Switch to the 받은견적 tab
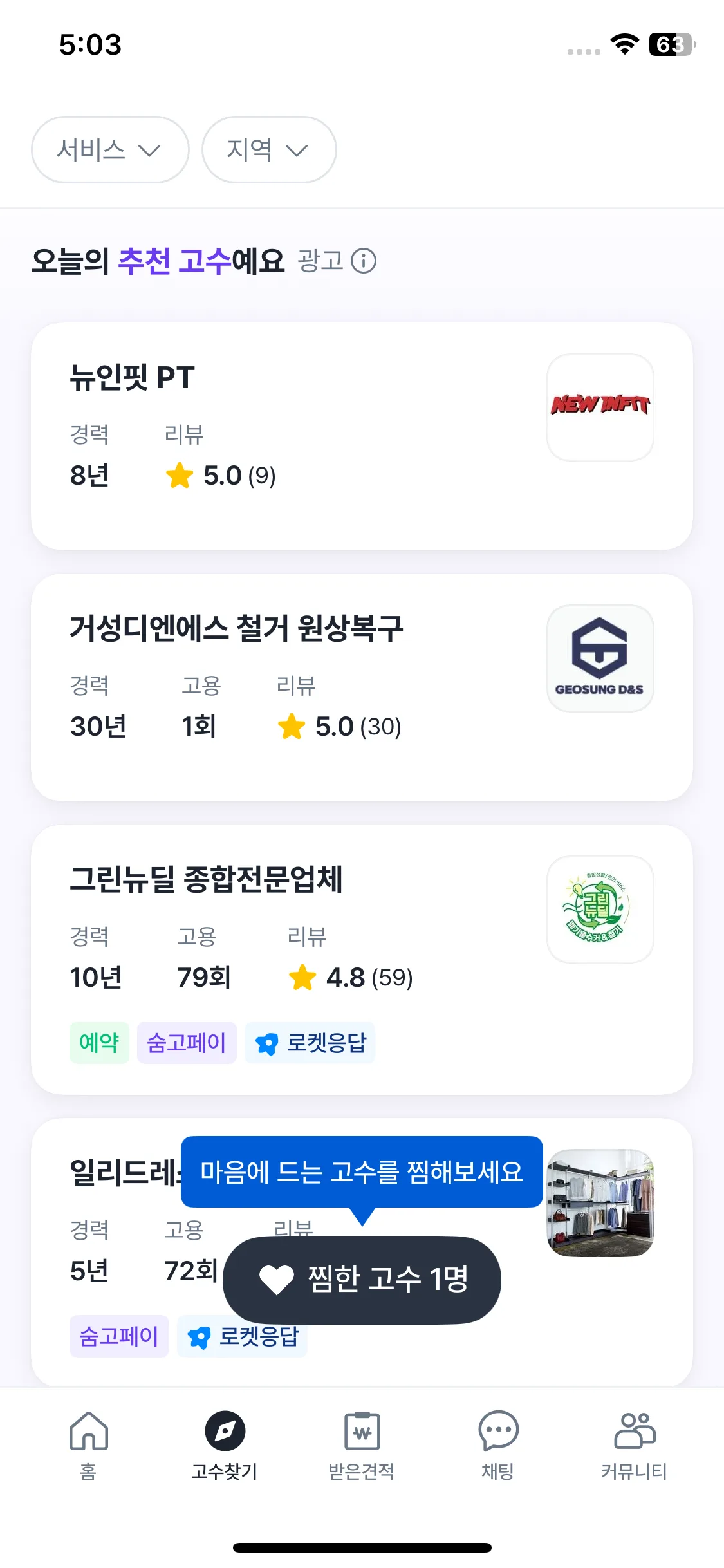The height and width of the screenshot is (1568, 724). click(362, 1443)
